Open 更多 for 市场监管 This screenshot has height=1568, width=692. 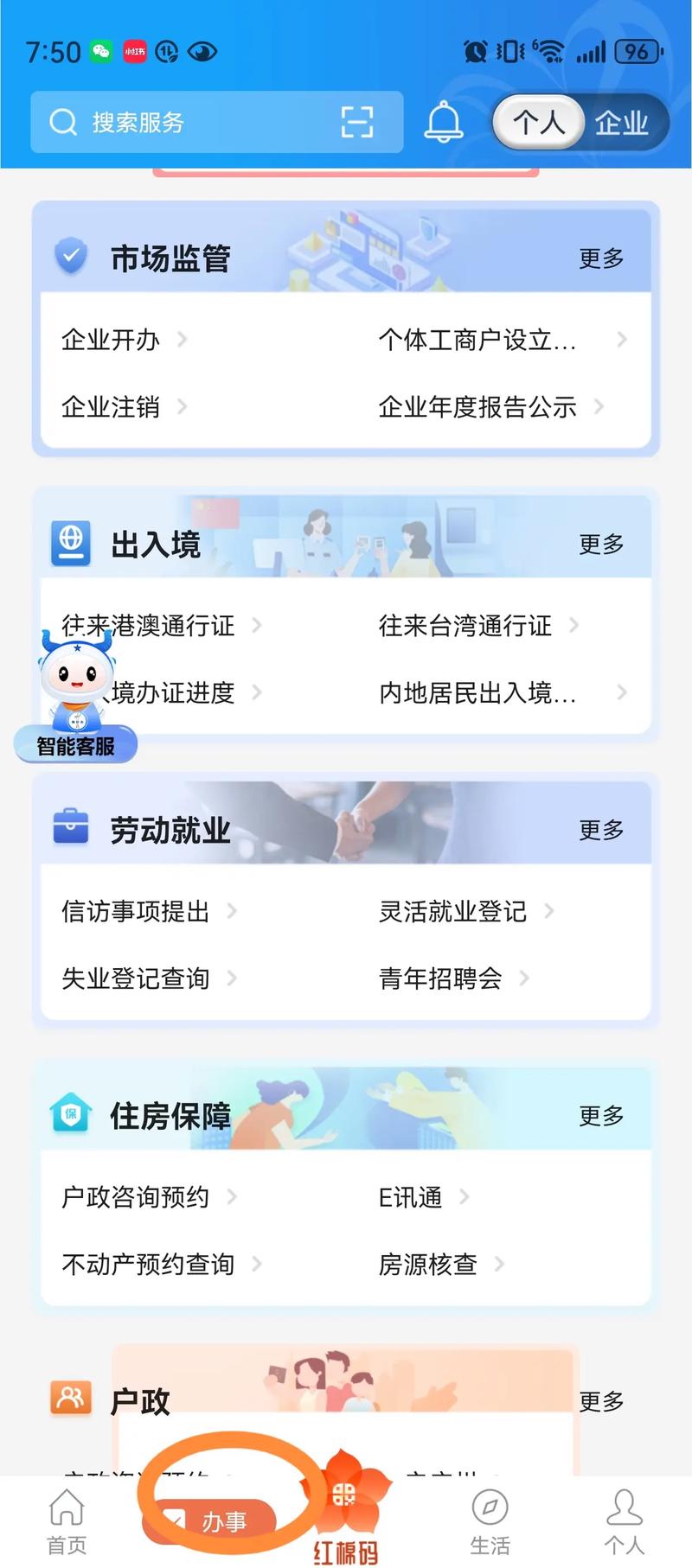tap(600, 258)
